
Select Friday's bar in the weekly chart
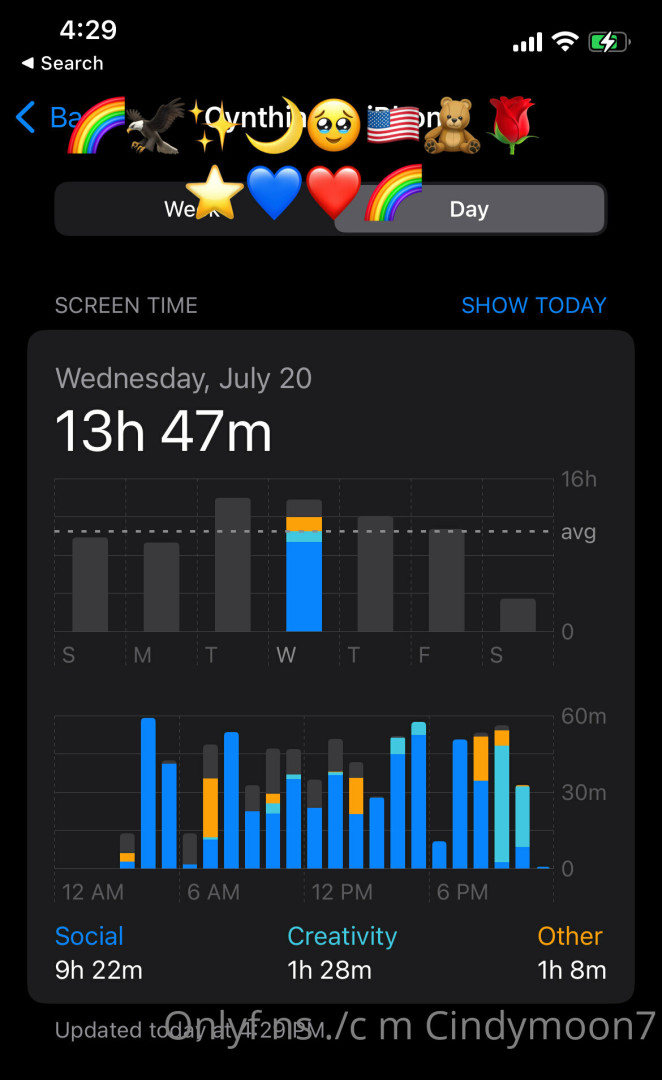(447, 580)
